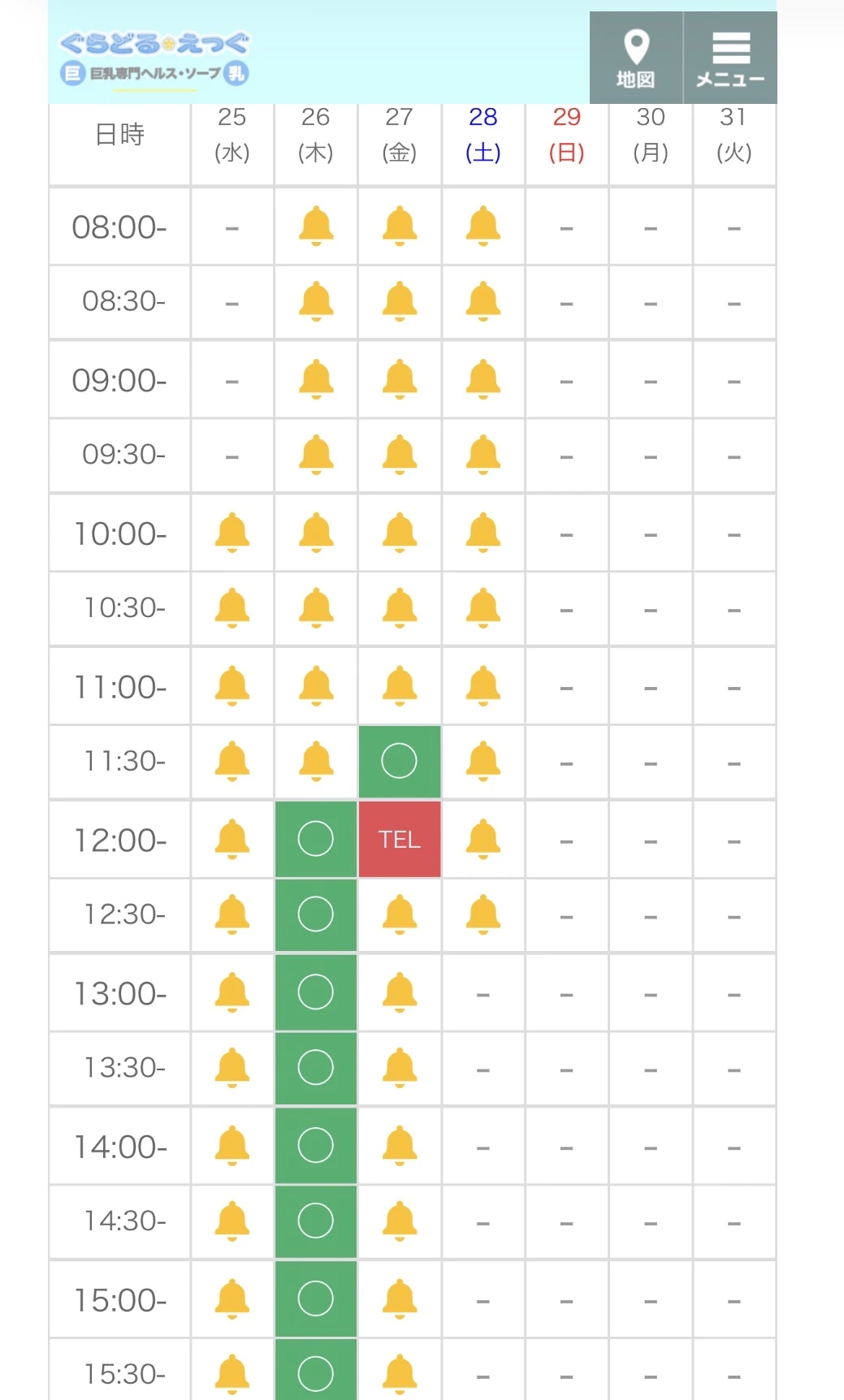The width and height of the screenshot is (844, 1400).
Task: Request notification for 09:00 on the 28th
Action: pos(483,379)
